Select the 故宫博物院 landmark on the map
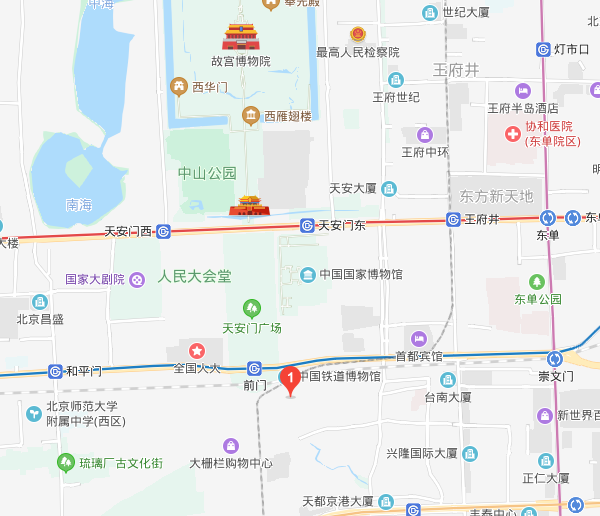This screenshot has height=516, width=600. 241,38
